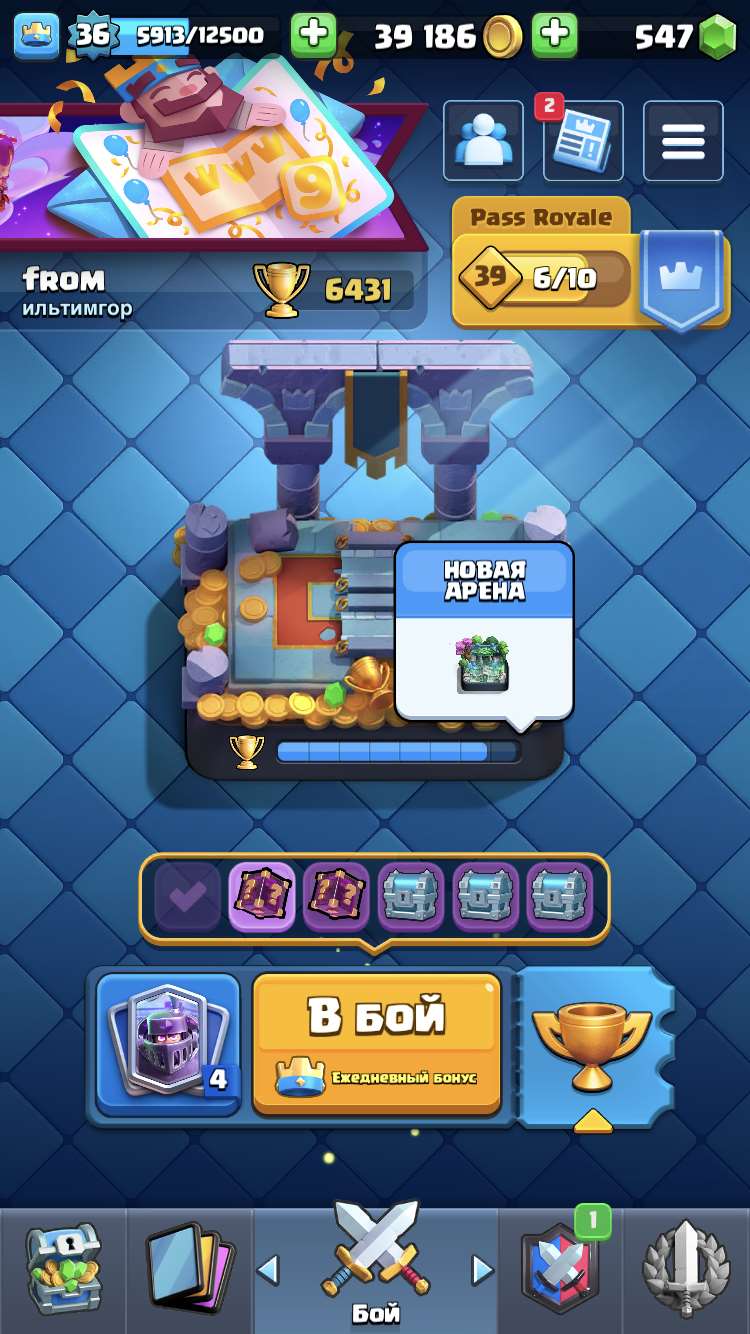Image resolution: width=750 pixels, height=1334 pixels.
Task: View the Новая арена popup
Action: pyautogui.click(x=484, y=632)
